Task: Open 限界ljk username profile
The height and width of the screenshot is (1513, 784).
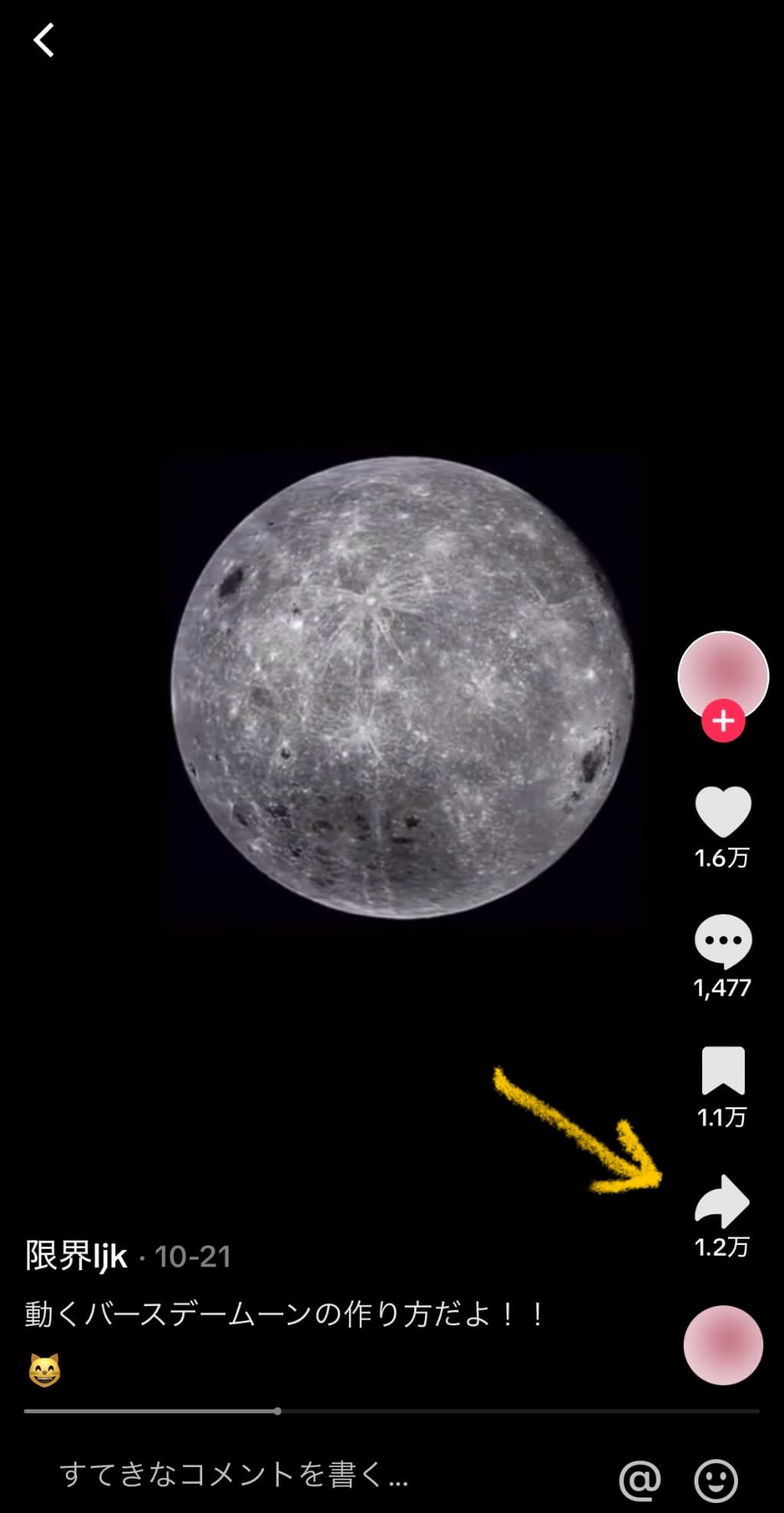Action: coord(76,1256)
